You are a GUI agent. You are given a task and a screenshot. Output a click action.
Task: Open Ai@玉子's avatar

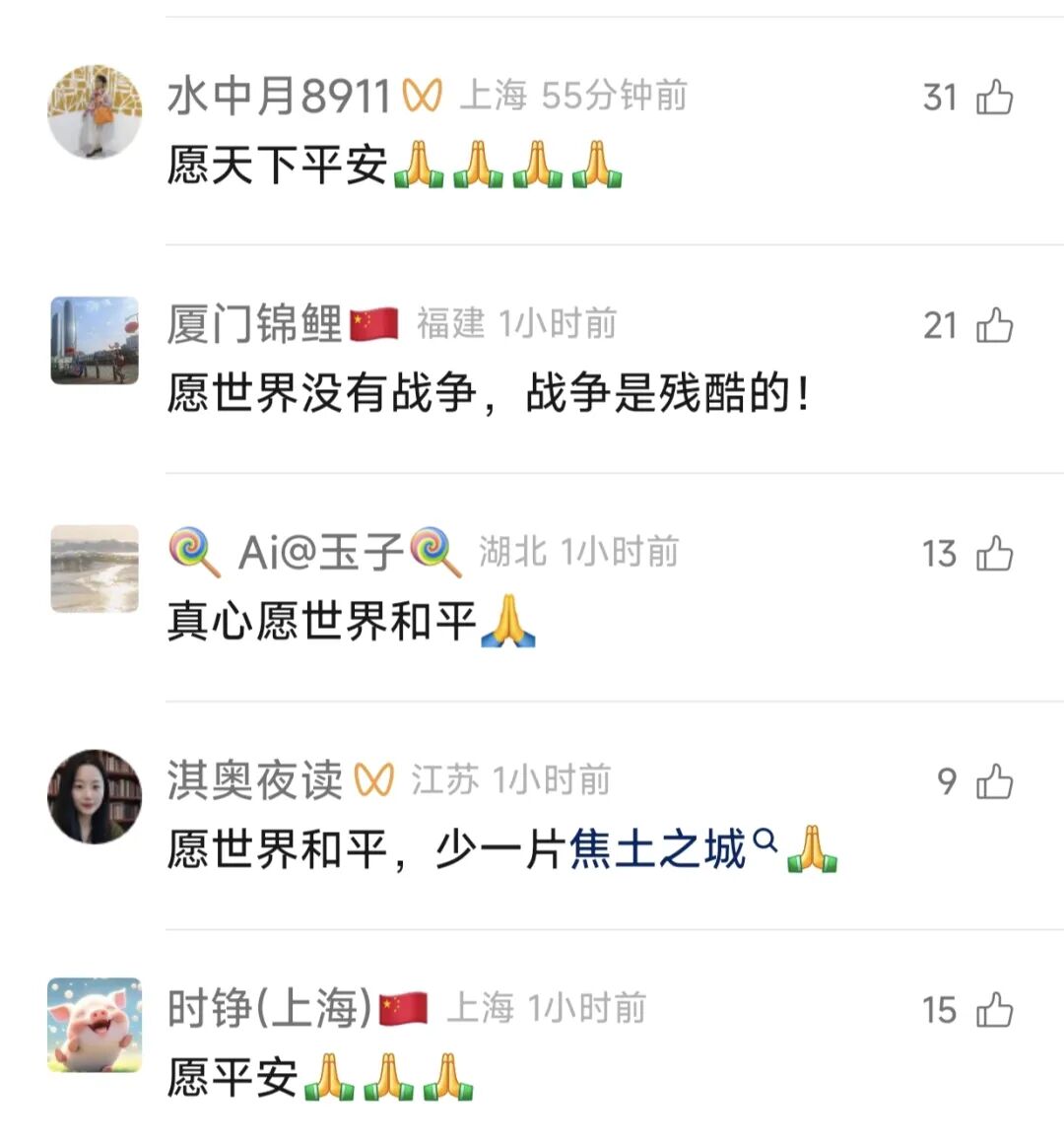tap(95, 569)
